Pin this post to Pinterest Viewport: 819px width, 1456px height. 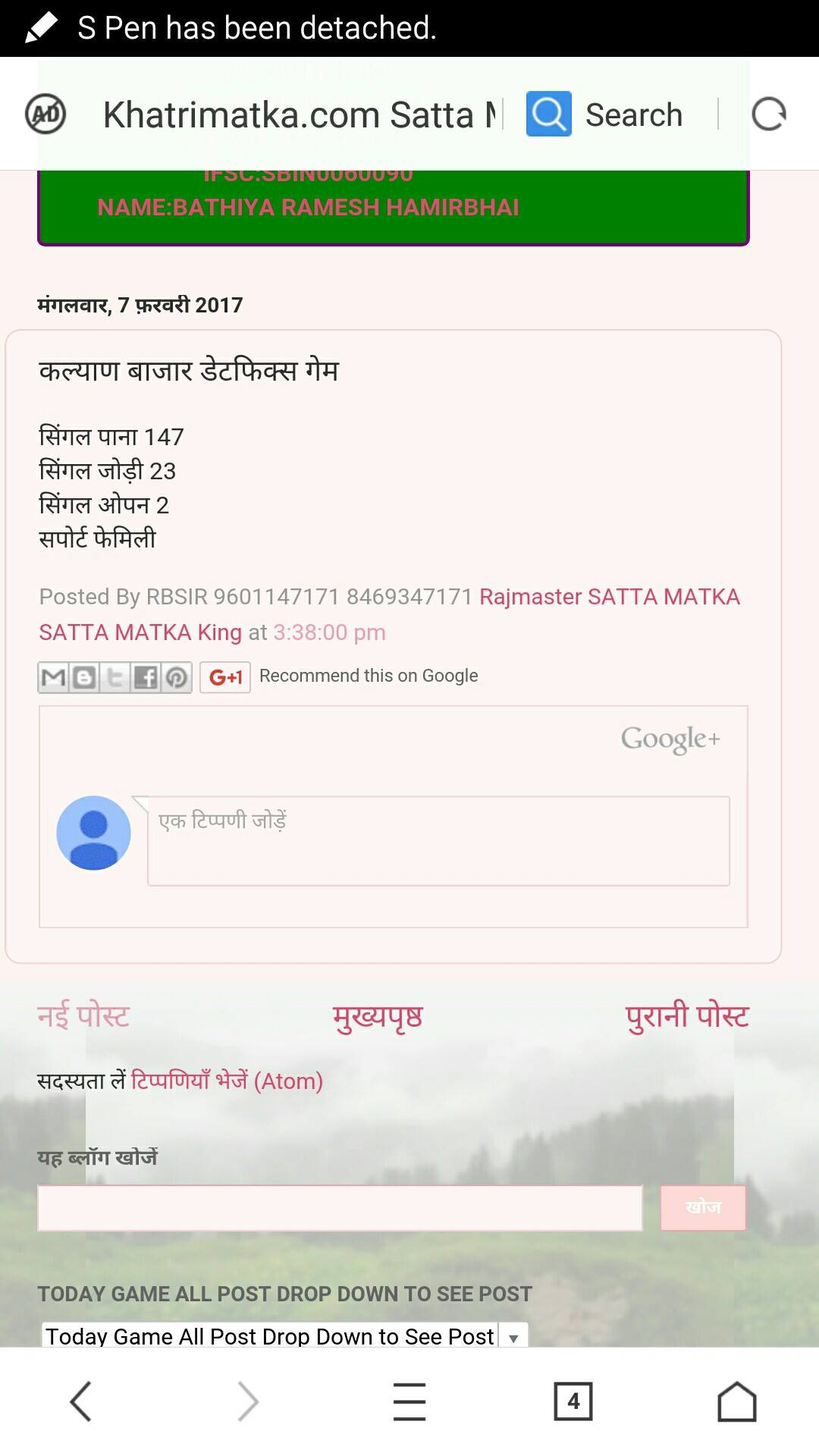pyautogui.click(x=177, y=676)
